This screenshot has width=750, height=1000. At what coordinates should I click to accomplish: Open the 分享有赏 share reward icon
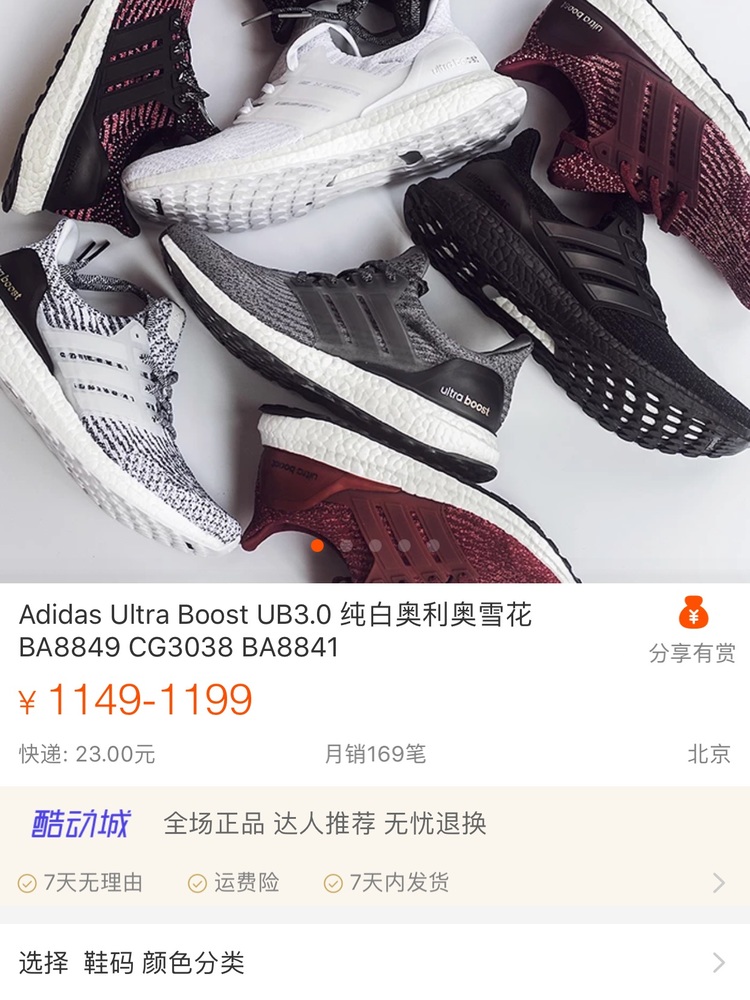692,629
